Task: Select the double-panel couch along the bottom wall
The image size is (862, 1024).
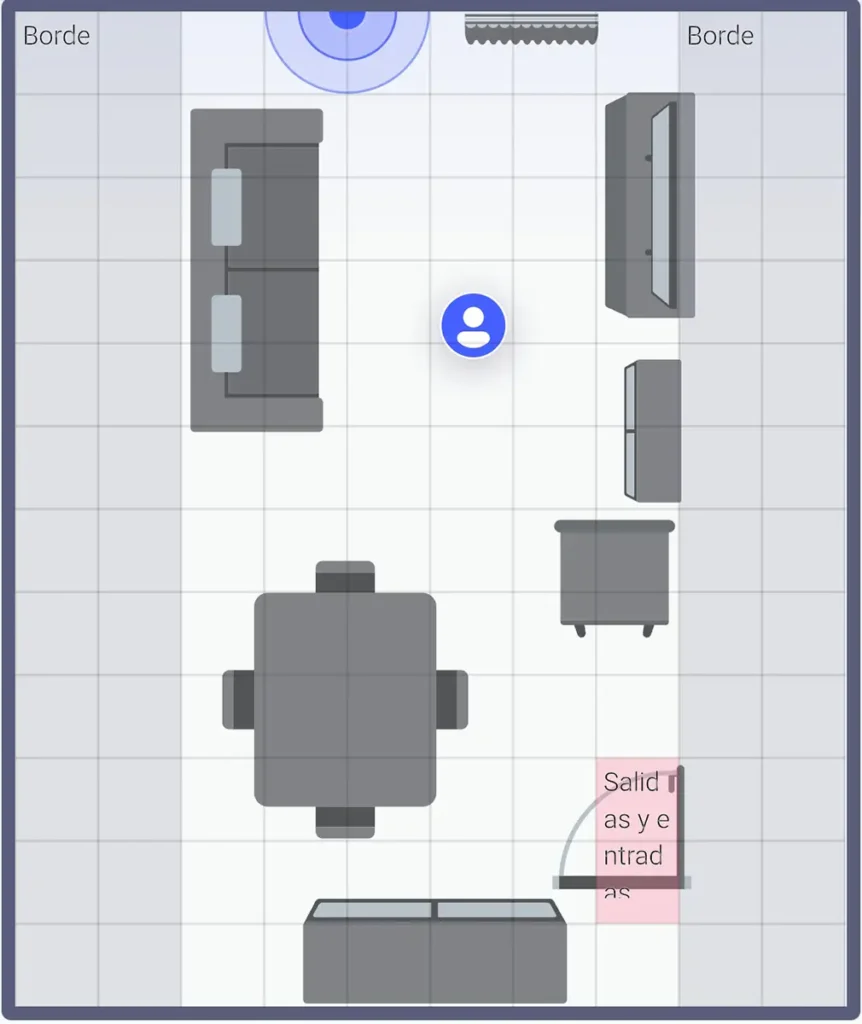Action: [x=435, y=950]
